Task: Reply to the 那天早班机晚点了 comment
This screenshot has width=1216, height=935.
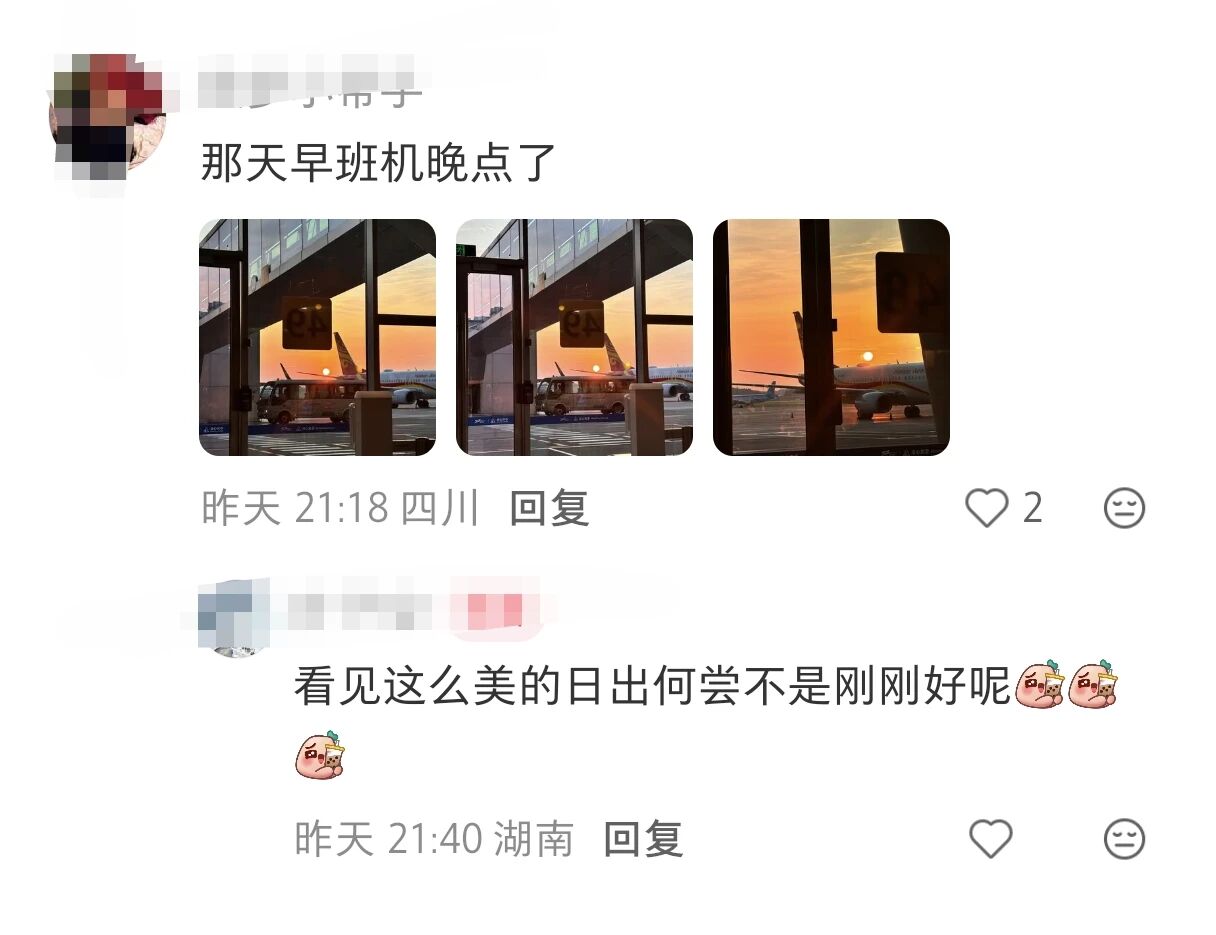Action: [x=549, y=509]
